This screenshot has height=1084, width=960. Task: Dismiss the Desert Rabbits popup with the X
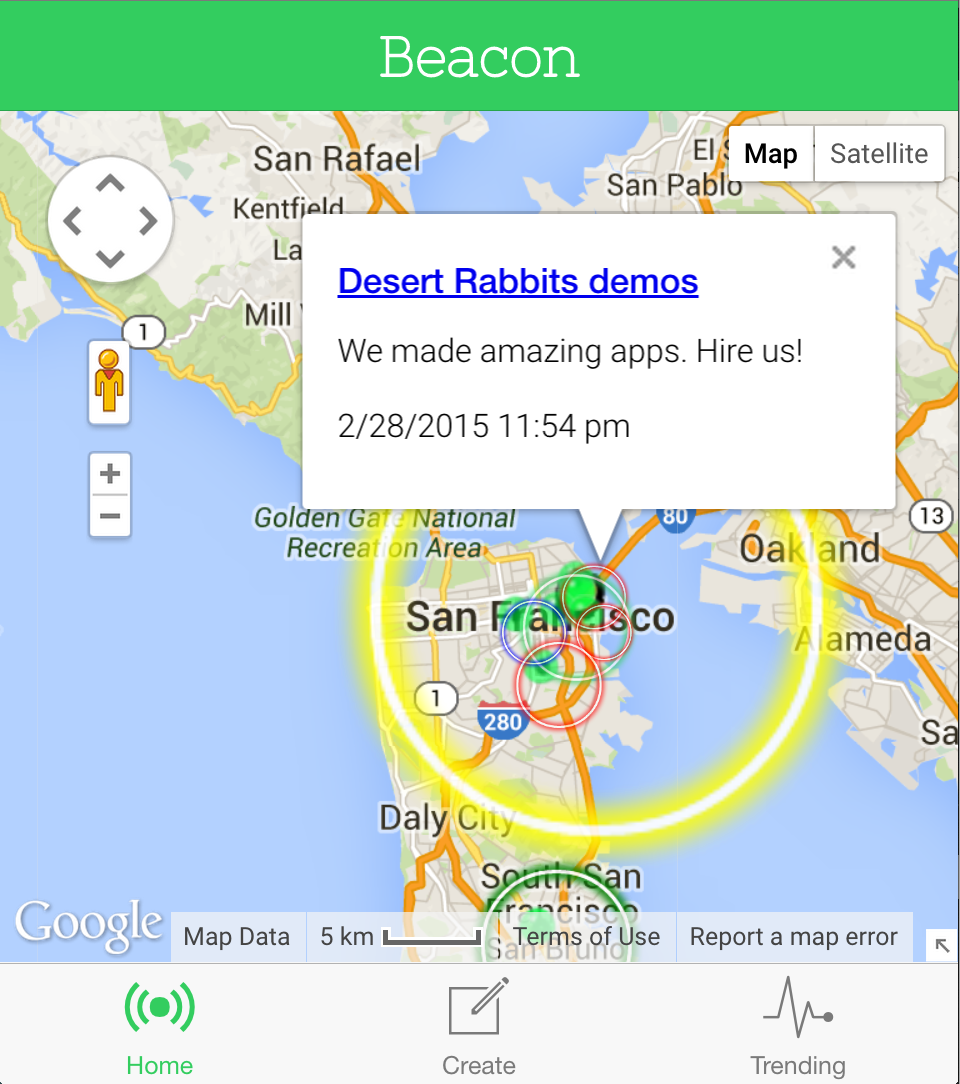coord(843,257)
